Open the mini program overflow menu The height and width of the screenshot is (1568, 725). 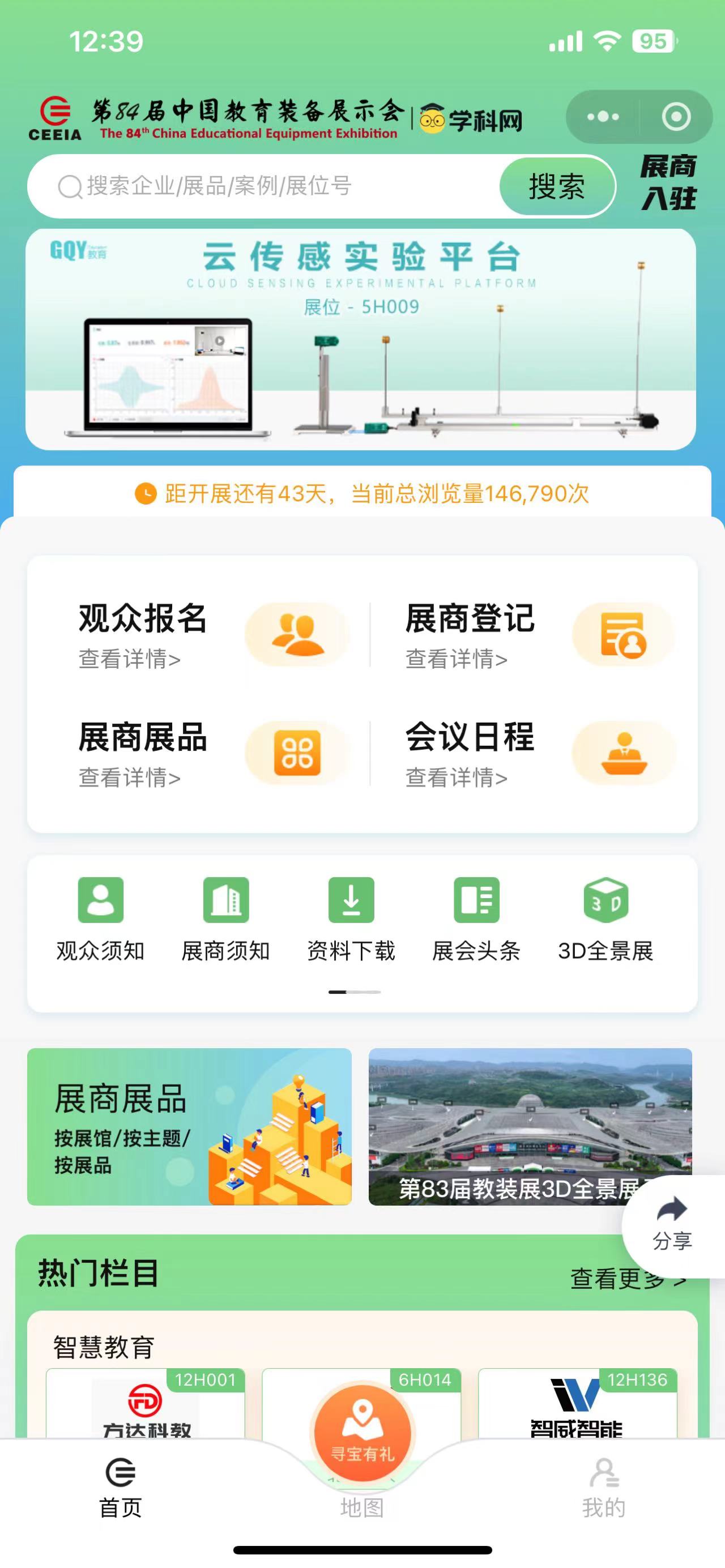click(603, 117)
